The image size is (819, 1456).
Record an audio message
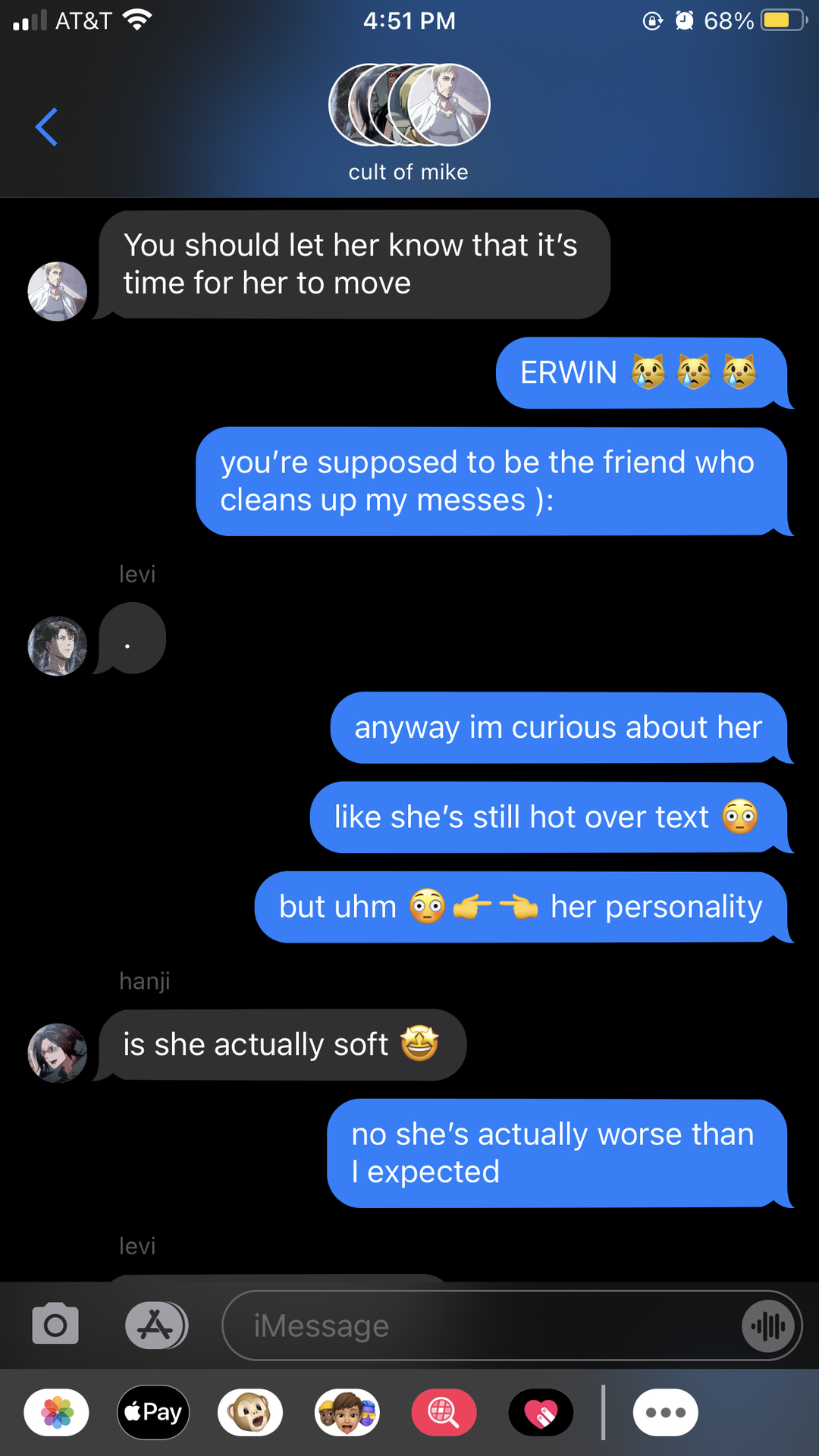click(768, 1326)
